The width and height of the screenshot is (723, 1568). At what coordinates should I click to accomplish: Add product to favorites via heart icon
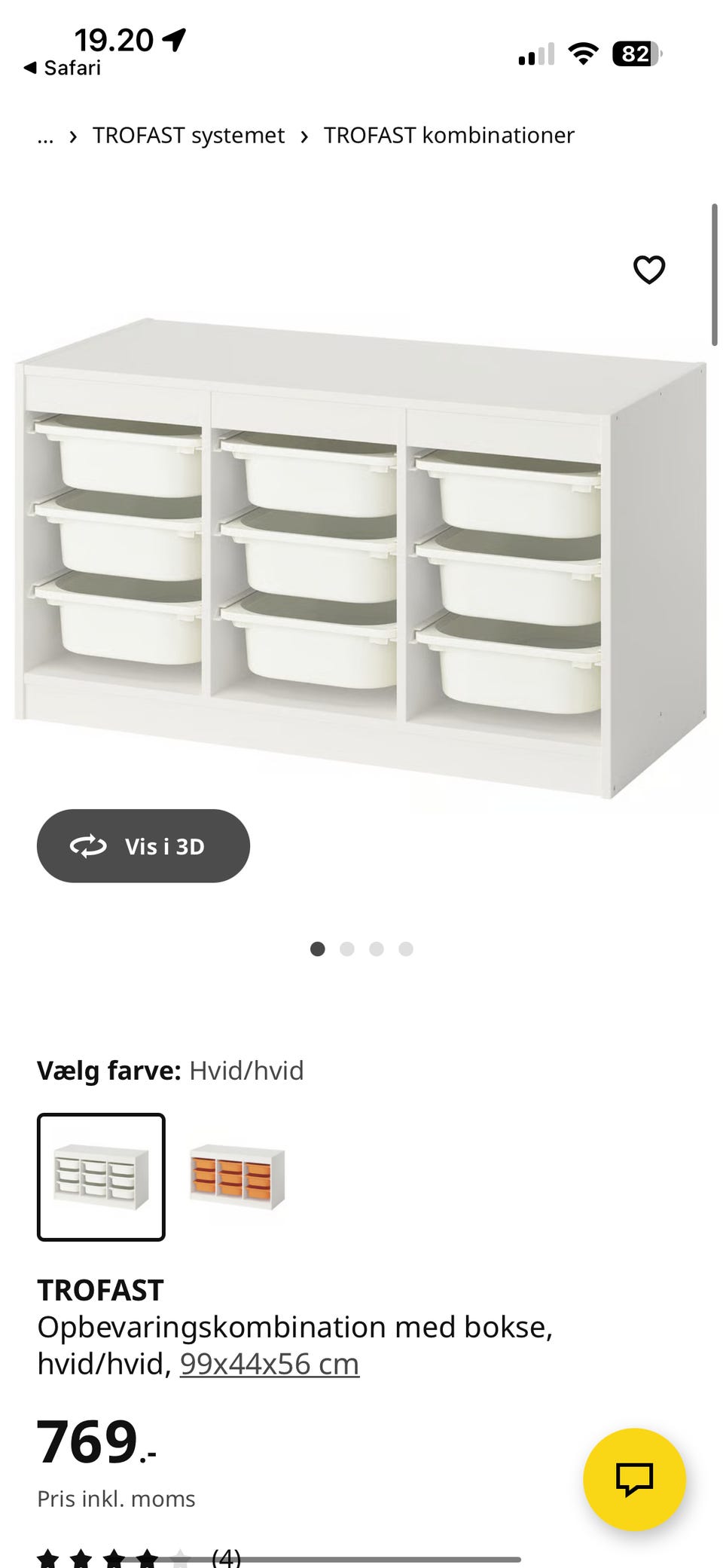tap(648, 269)
